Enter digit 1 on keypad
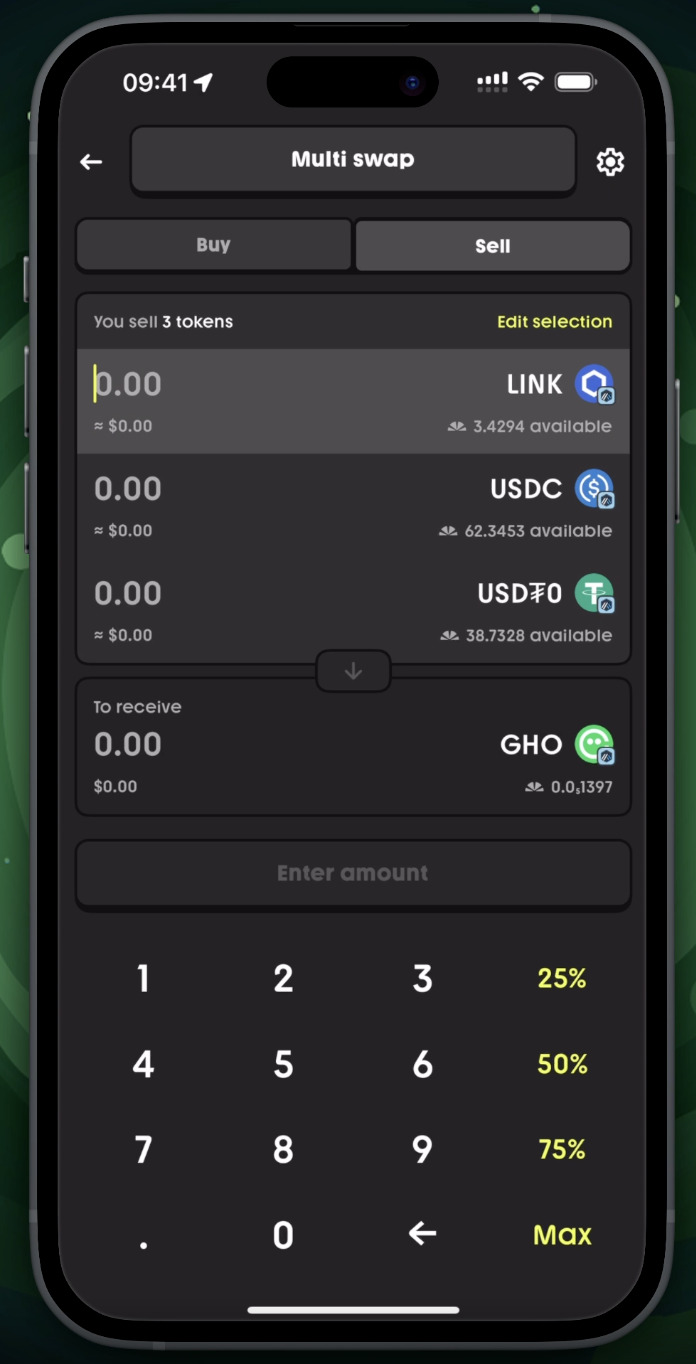This screenshot has height=1364, width=696. tap(143, 979)
